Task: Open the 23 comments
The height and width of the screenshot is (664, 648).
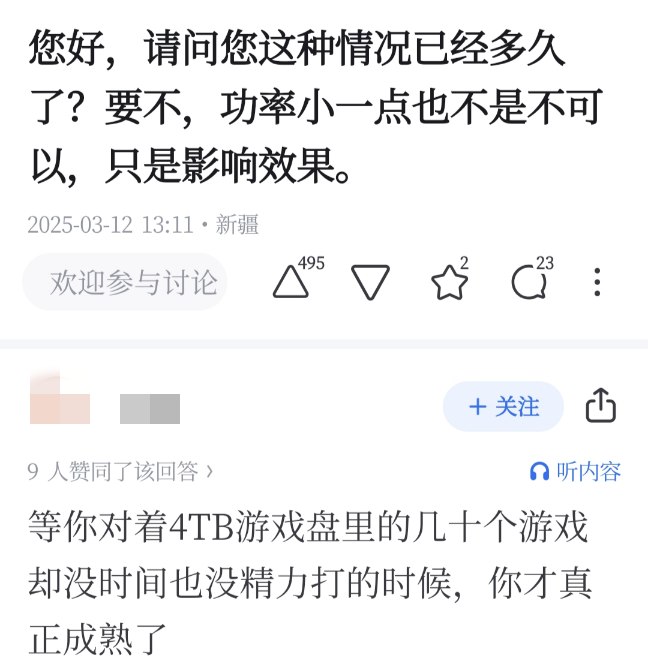Action: (528, 283)
